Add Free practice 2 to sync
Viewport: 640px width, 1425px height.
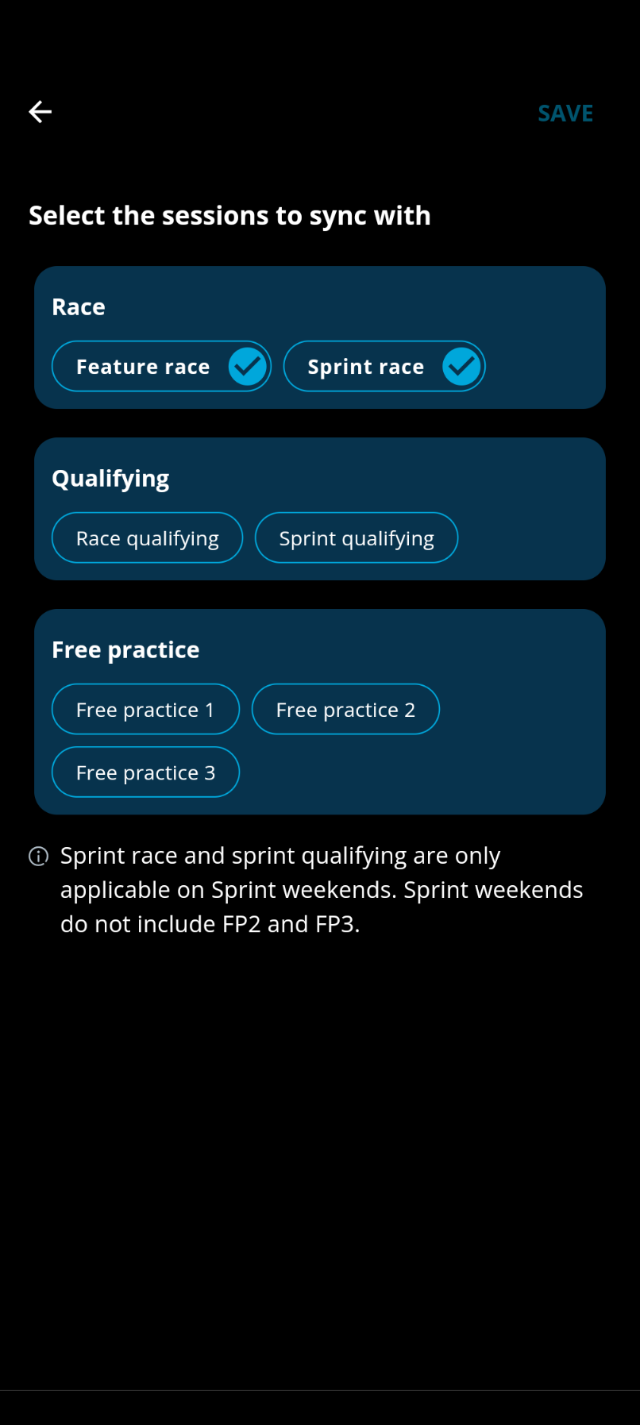[345, 710]
